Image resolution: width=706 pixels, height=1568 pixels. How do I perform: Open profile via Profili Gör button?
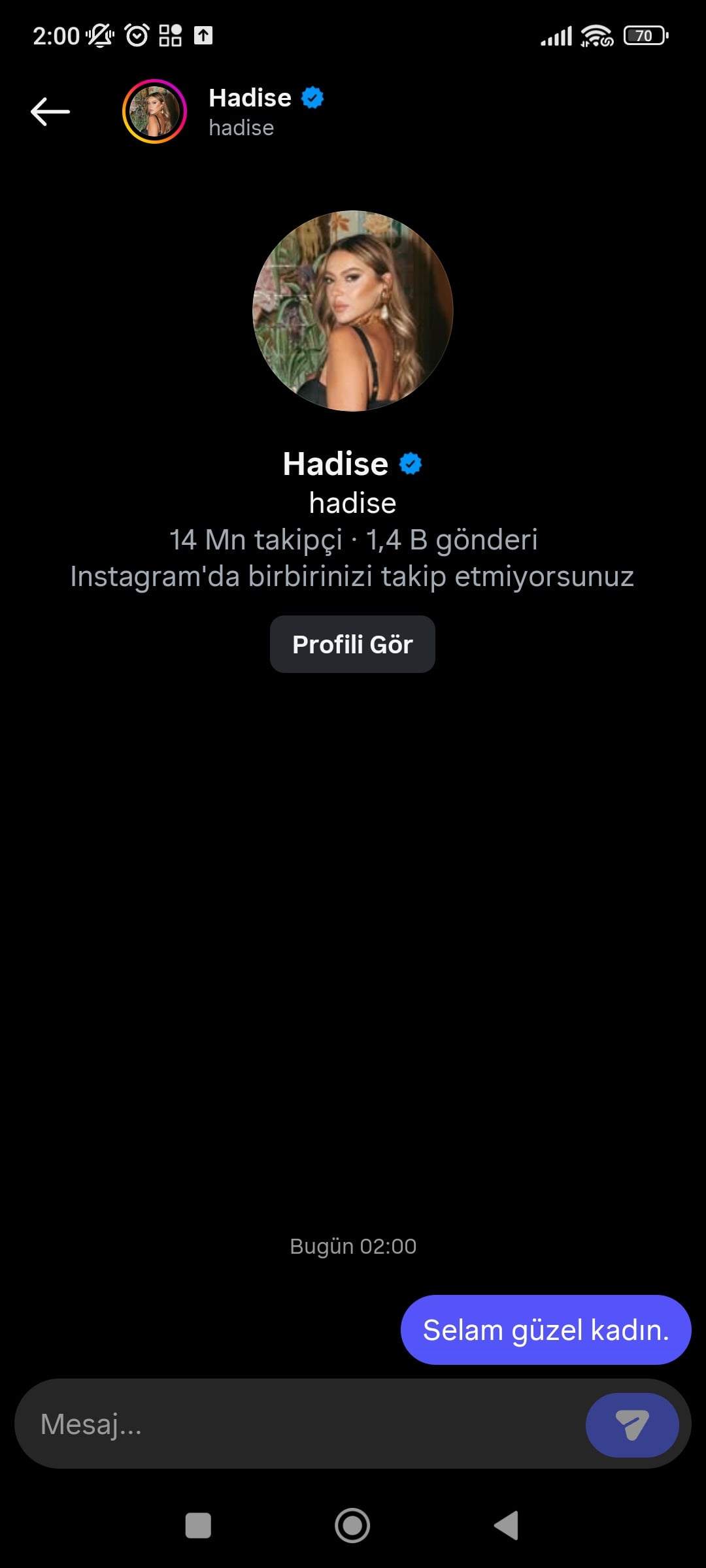pos(352,644)
